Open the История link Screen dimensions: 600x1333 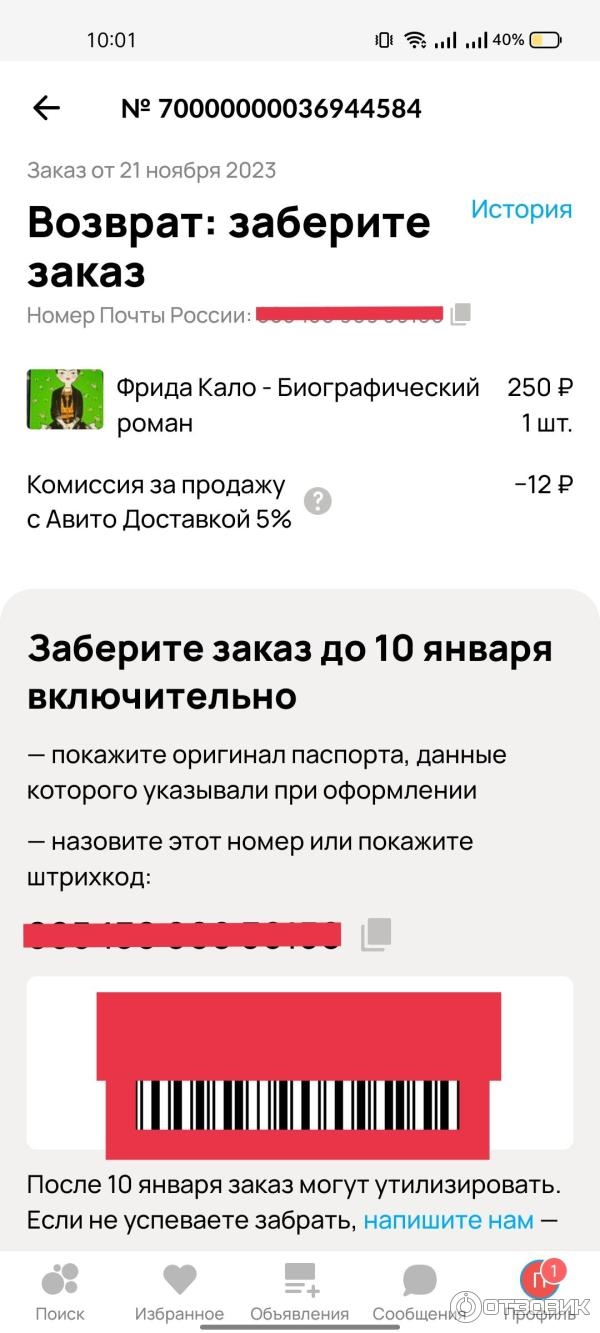tap(521, 209)
